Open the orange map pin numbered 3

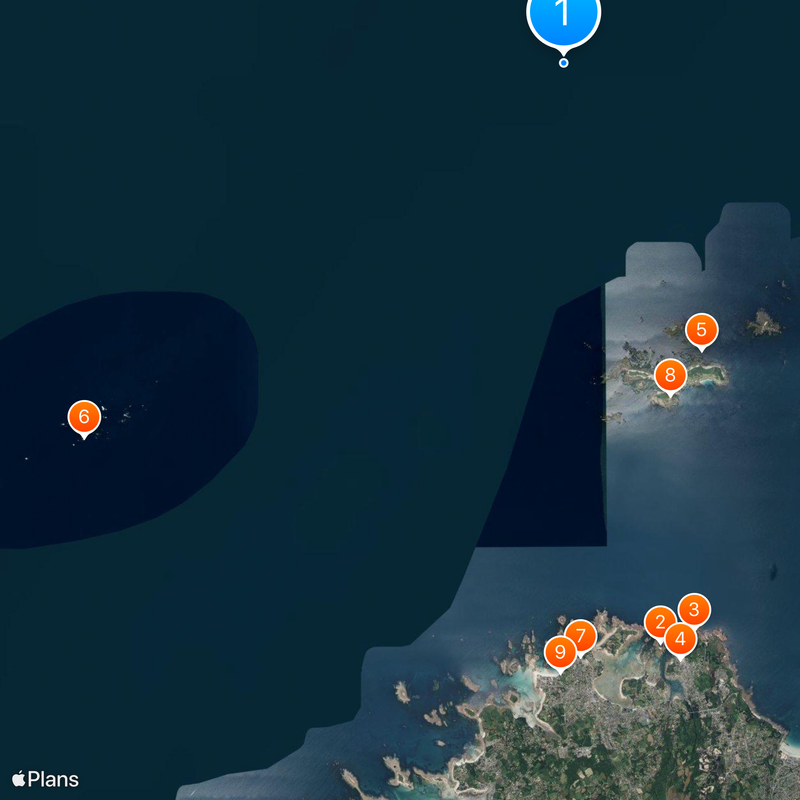tap(694, 608)
